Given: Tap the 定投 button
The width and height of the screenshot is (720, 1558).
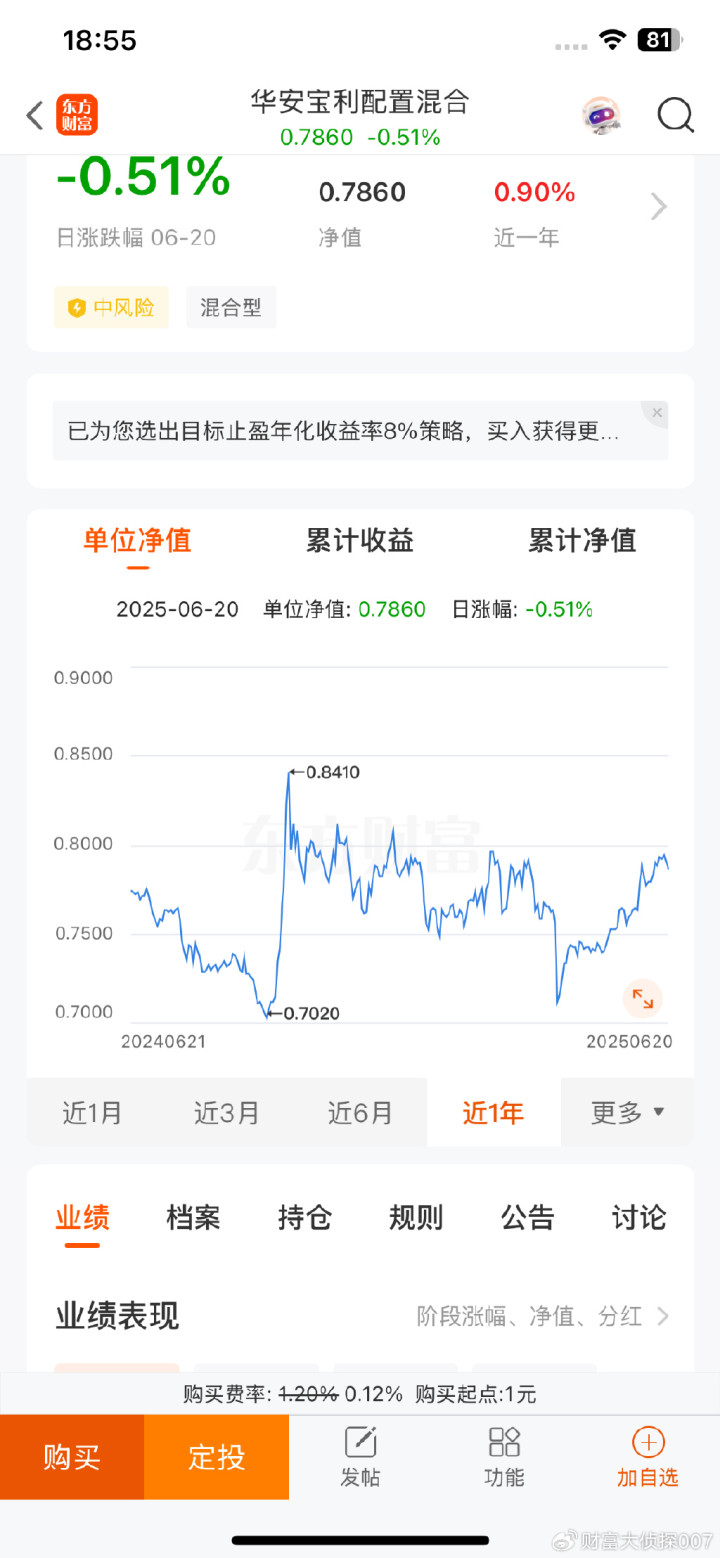Looking at the screenshot, I should tap(216, 1457).
